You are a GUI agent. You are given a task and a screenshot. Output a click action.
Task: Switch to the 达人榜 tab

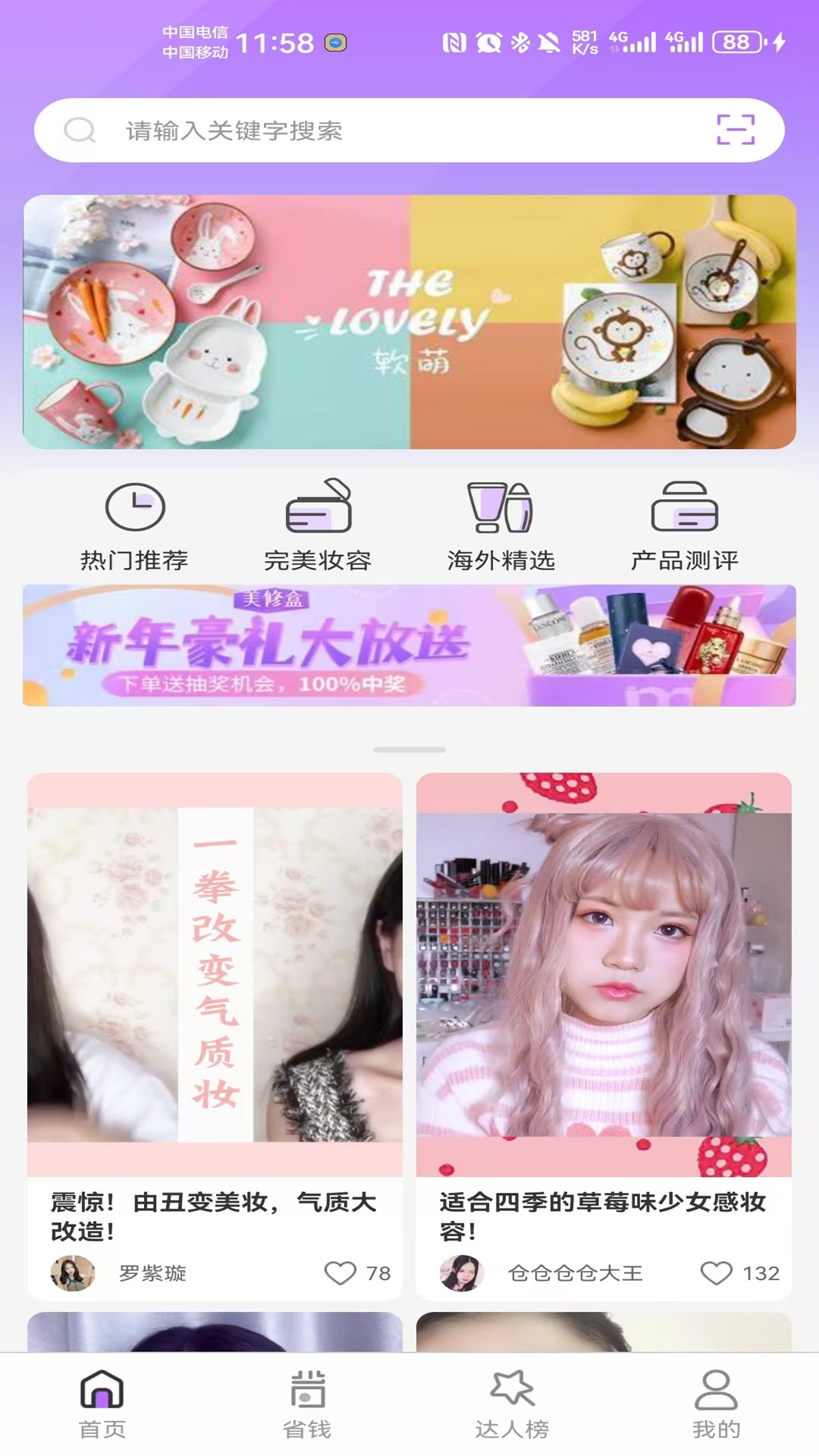coord(512,1404)
